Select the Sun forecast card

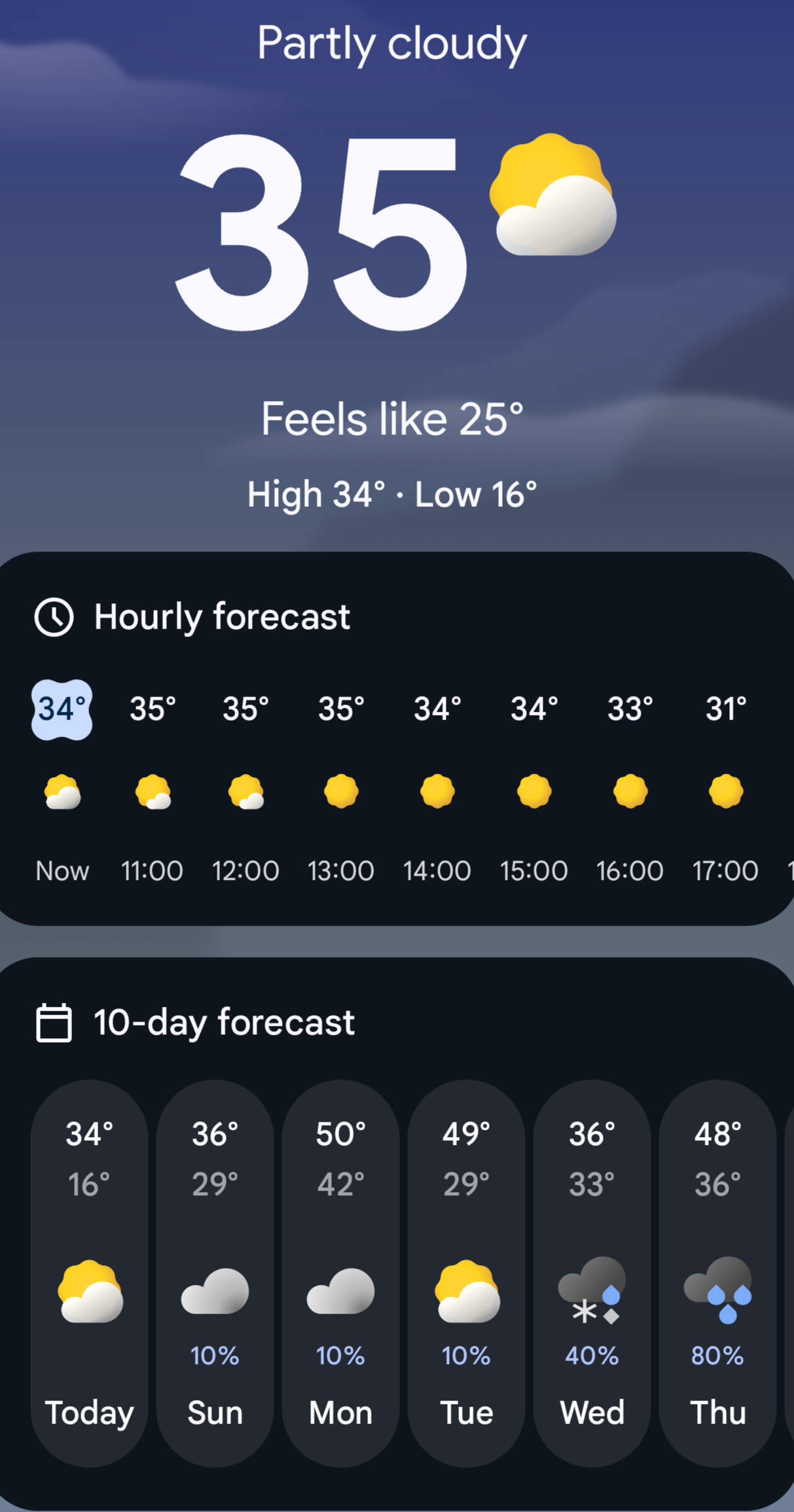(215, 1273)
